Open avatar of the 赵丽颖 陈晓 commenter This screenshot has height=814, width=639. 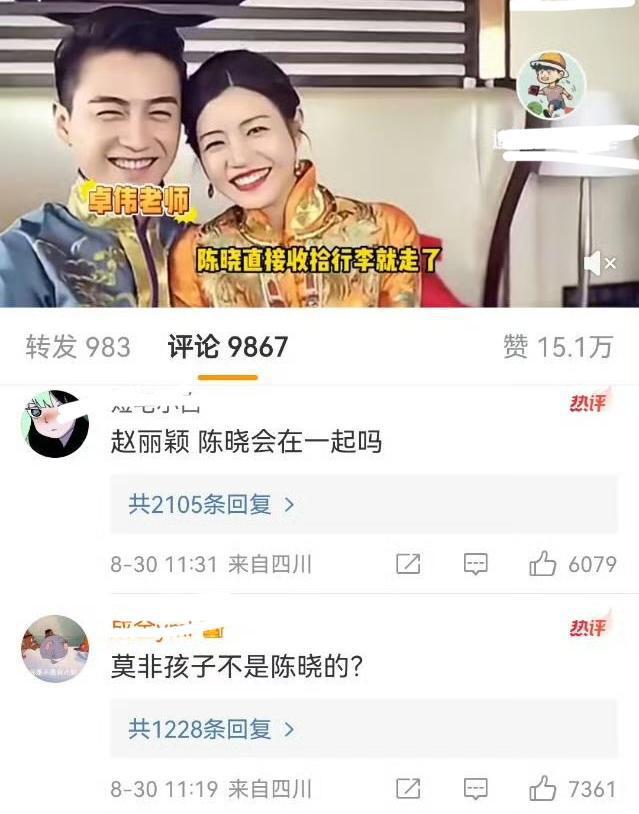coord(55,424)
